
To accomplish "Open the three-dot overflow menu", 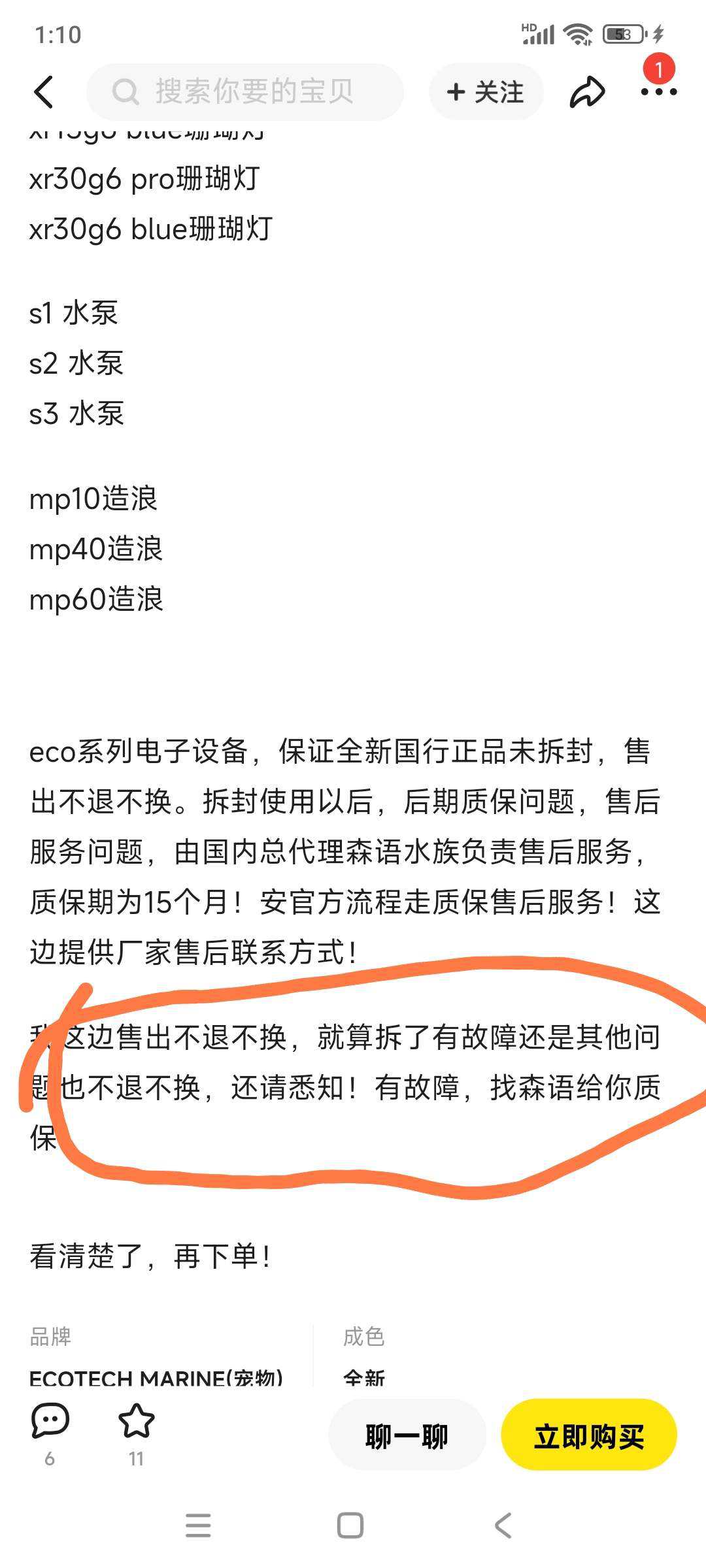I will 658,91.
